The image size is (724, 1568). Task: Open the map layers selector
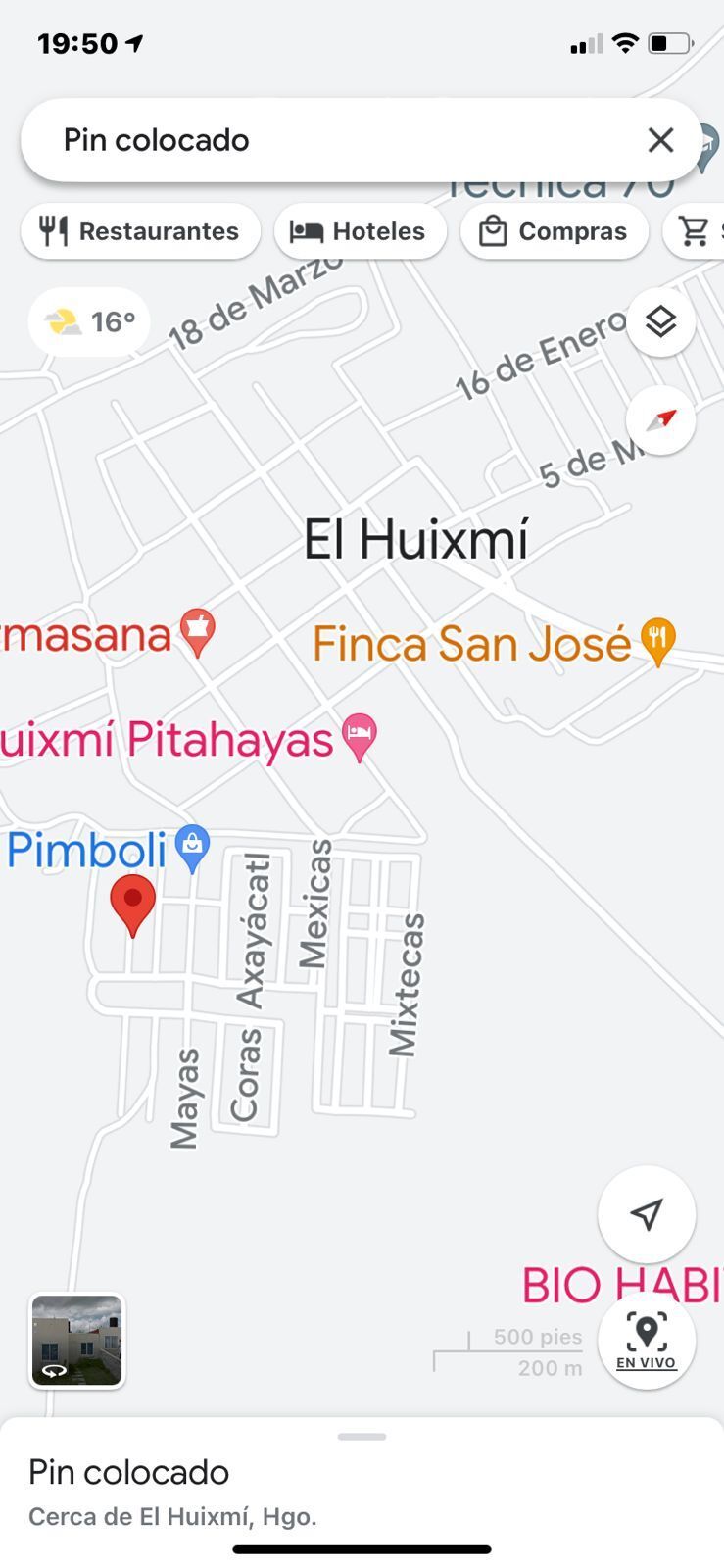(661, 321)
